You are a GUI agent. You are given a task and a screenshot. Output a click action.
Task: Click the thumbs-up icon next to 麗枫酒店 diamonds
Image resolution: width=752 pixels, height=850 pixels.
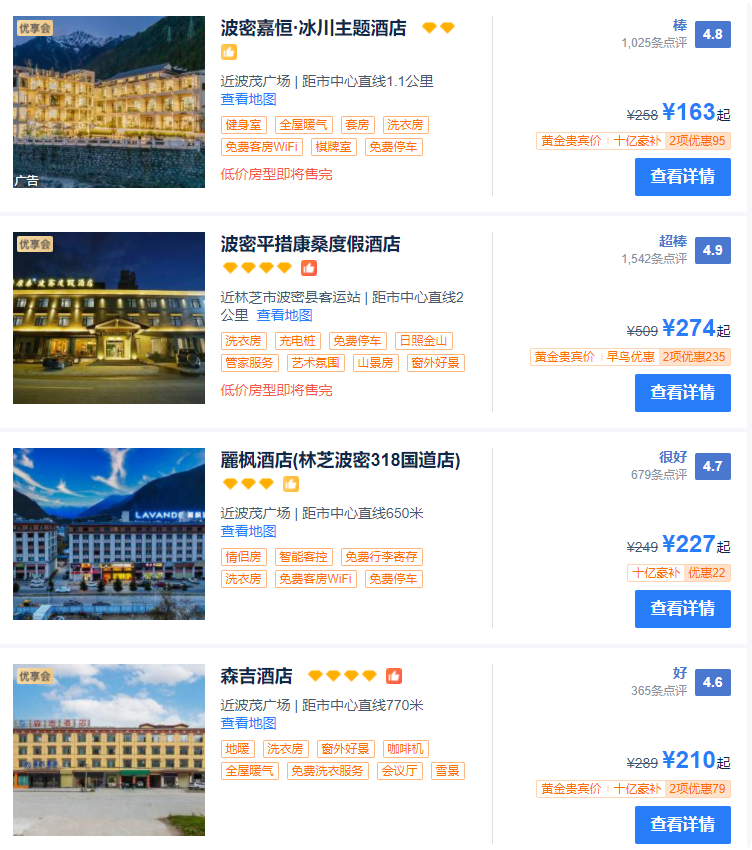point(290,483)
